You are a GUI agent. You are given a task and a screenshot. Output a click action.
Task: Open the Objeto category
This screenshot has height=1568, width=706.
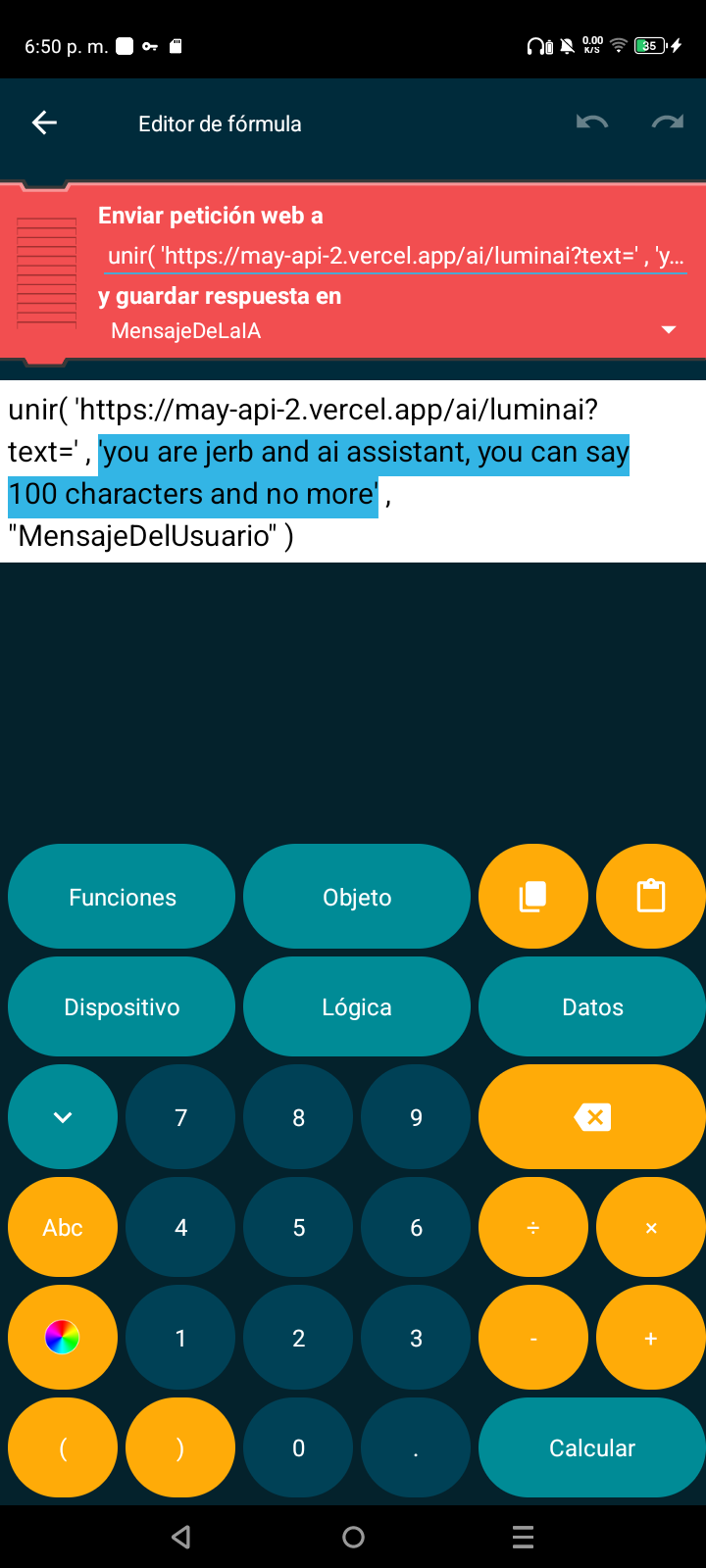[x=357, y=897]
